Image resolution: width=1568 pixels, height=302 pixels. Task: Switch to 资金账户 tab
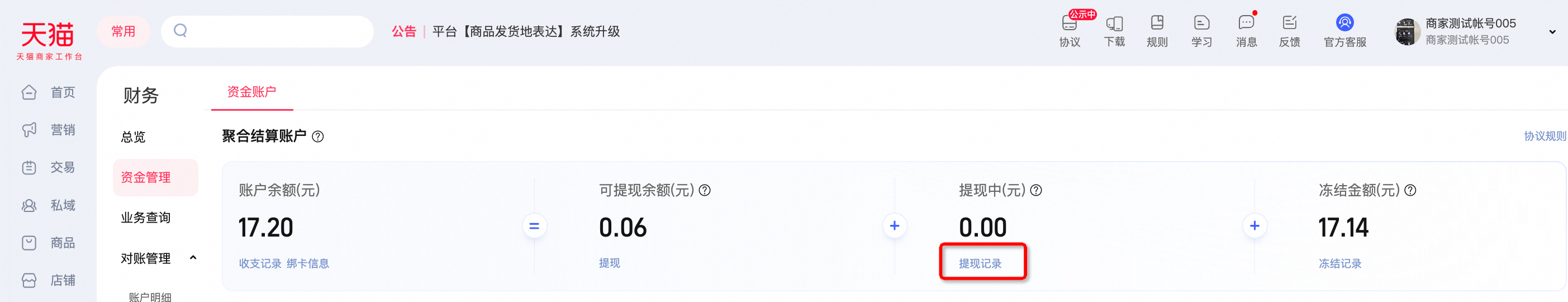[251, 92]
